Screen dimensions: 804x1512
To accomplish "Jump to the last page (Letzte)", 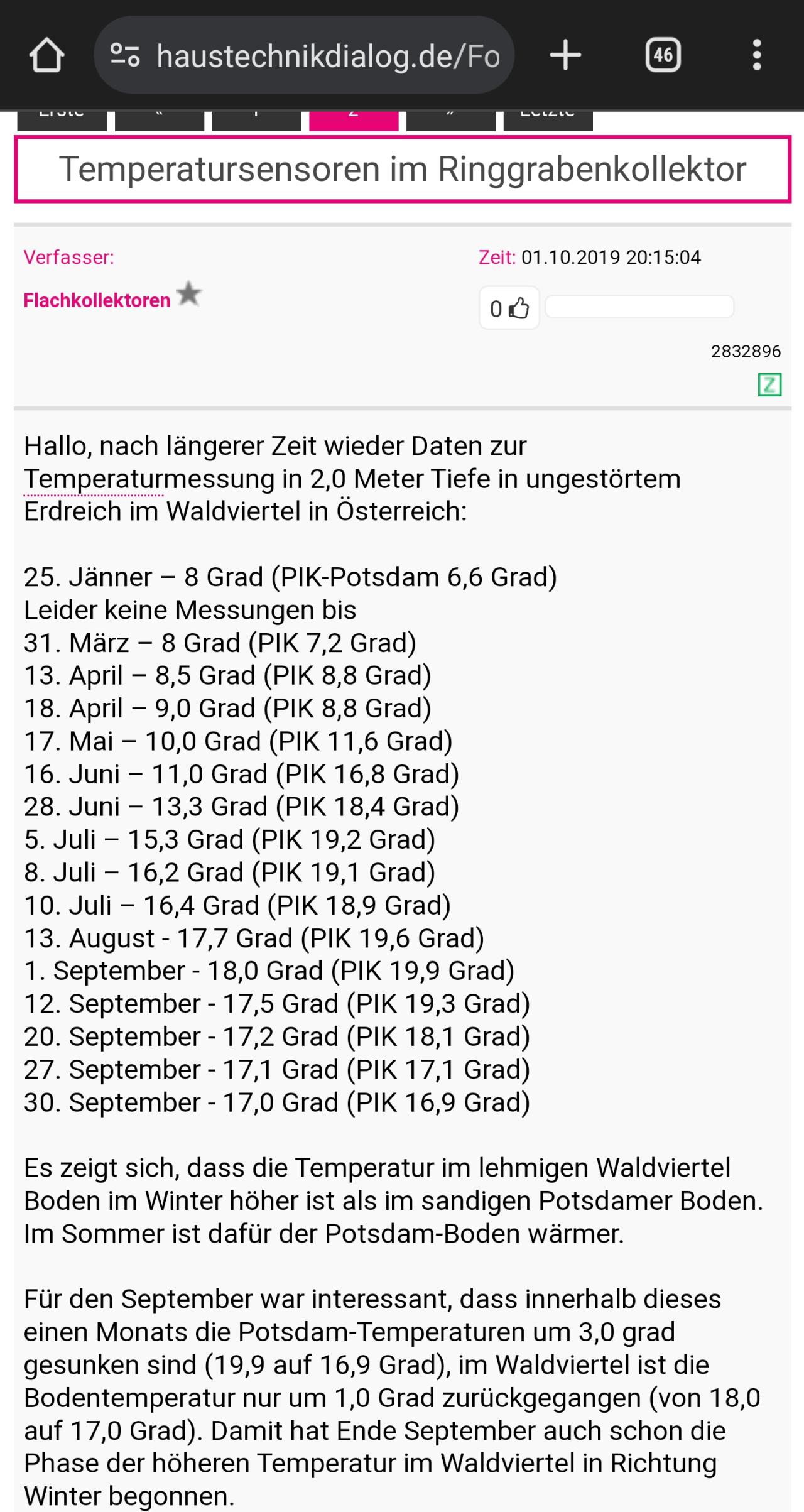I will tap(548, 120).
